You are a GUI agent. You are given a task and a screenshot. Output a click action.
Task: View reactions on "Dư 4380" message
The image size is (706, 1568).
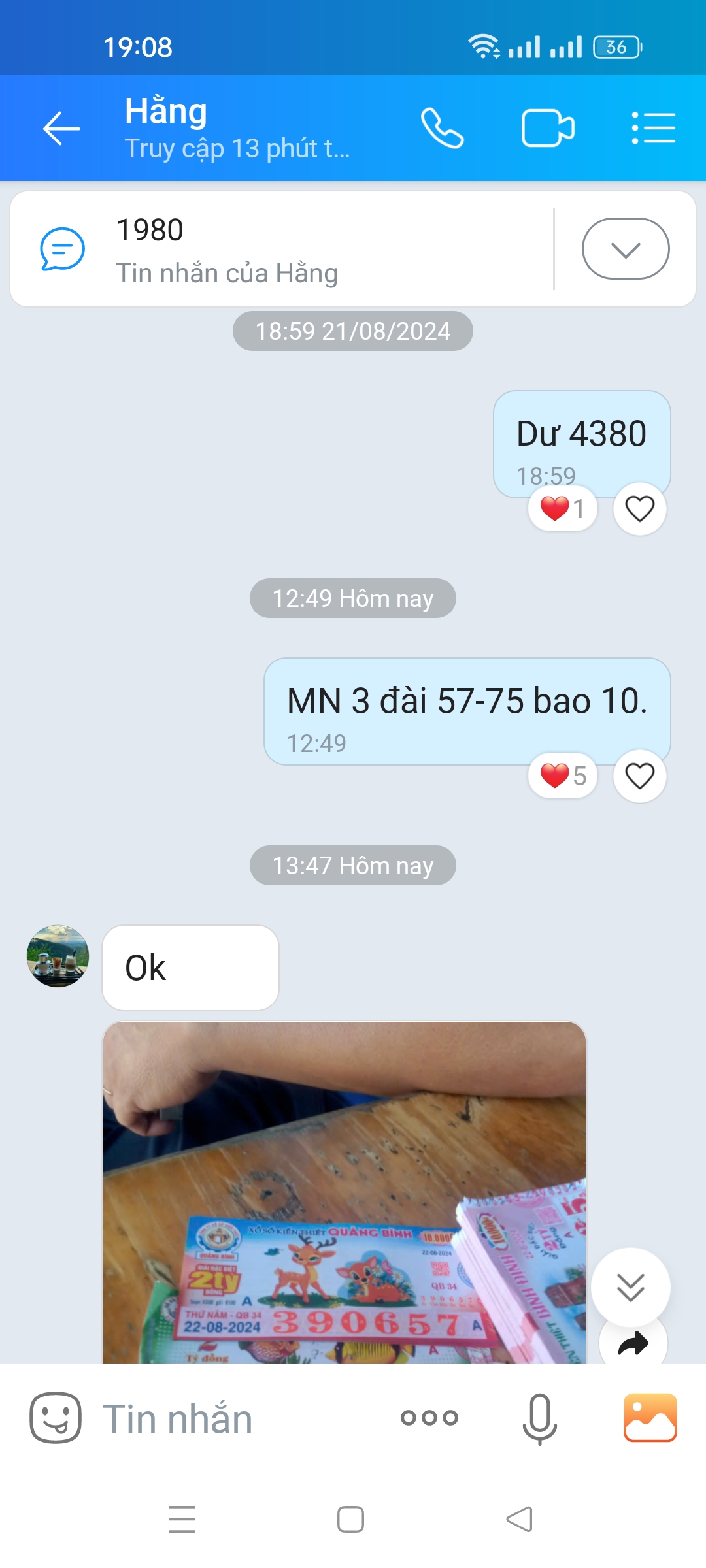[x=563, y=509]
